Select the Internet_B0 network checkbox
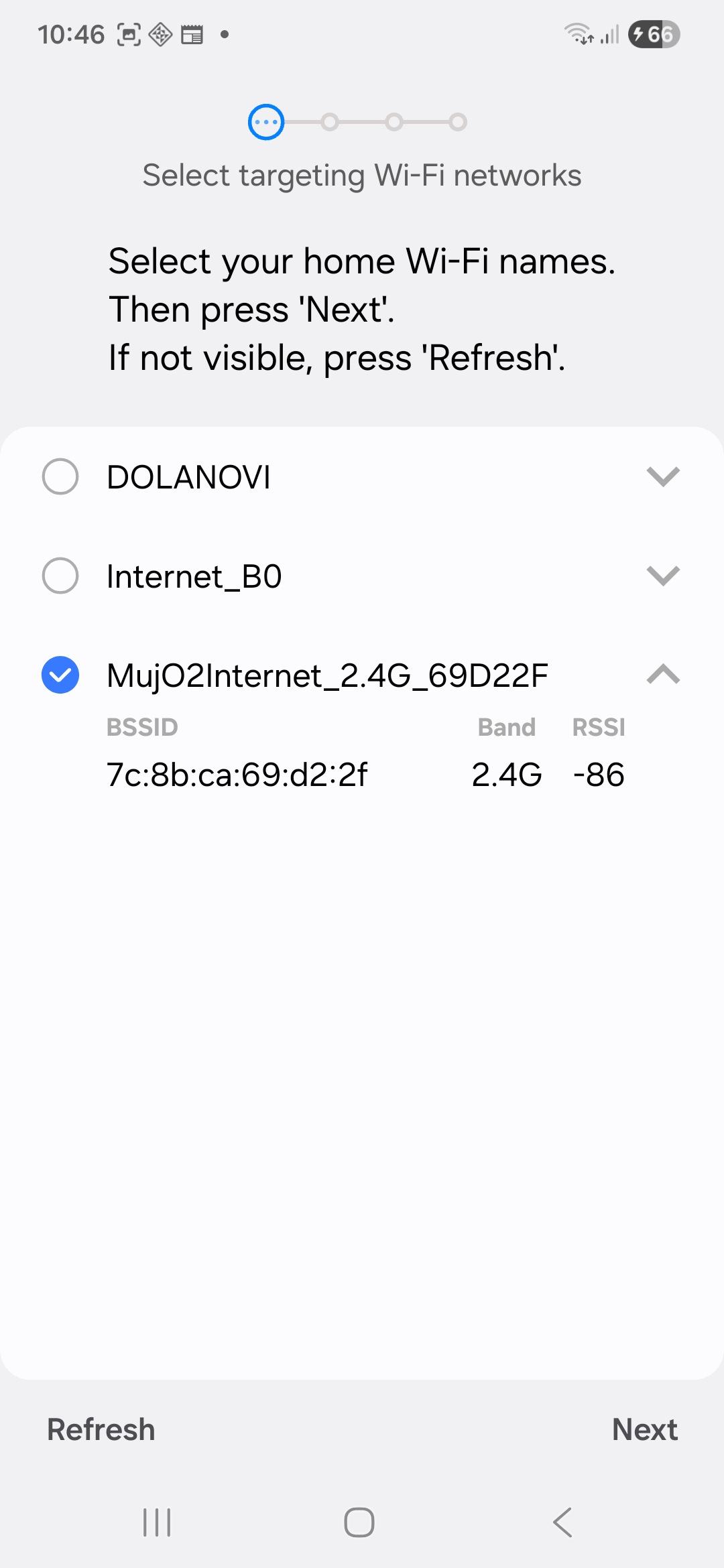The width and height of the screenshot is (724, 1568). coord(60,576)
